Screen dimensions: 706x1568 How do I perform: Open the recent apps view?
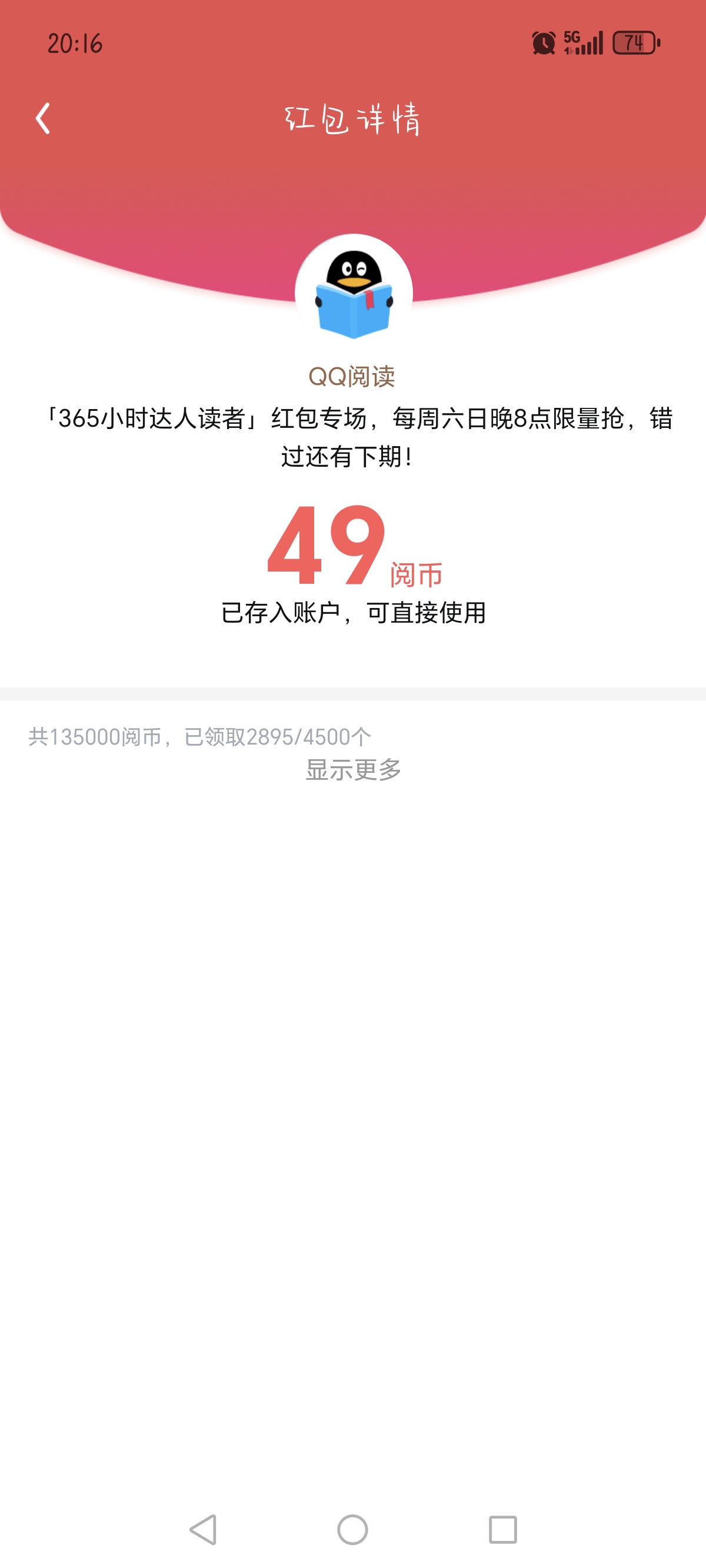coord(502,1530)
